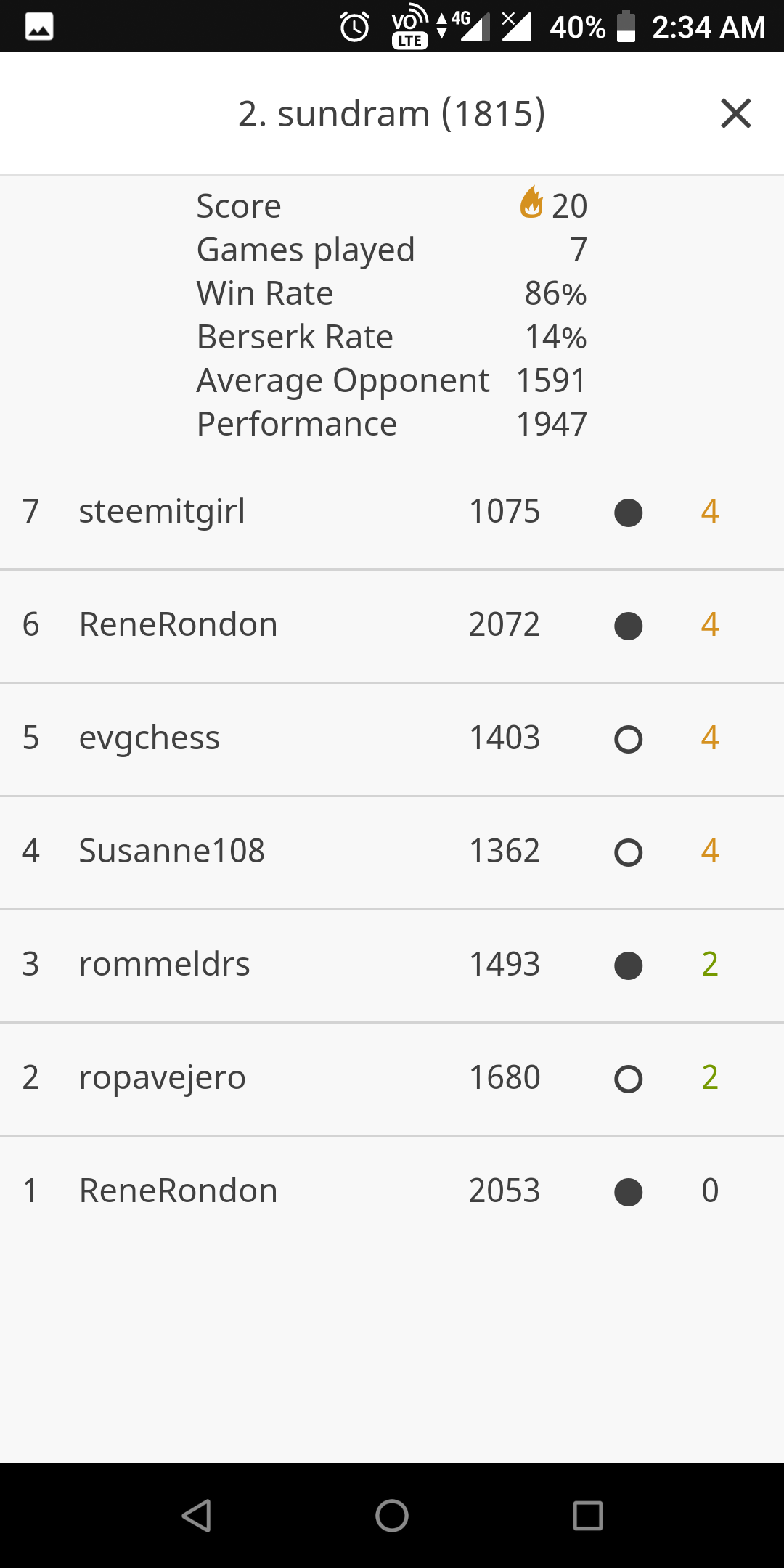Go to the device home screen
This screenshot has height=1568, width=784.
[392, 1516]
